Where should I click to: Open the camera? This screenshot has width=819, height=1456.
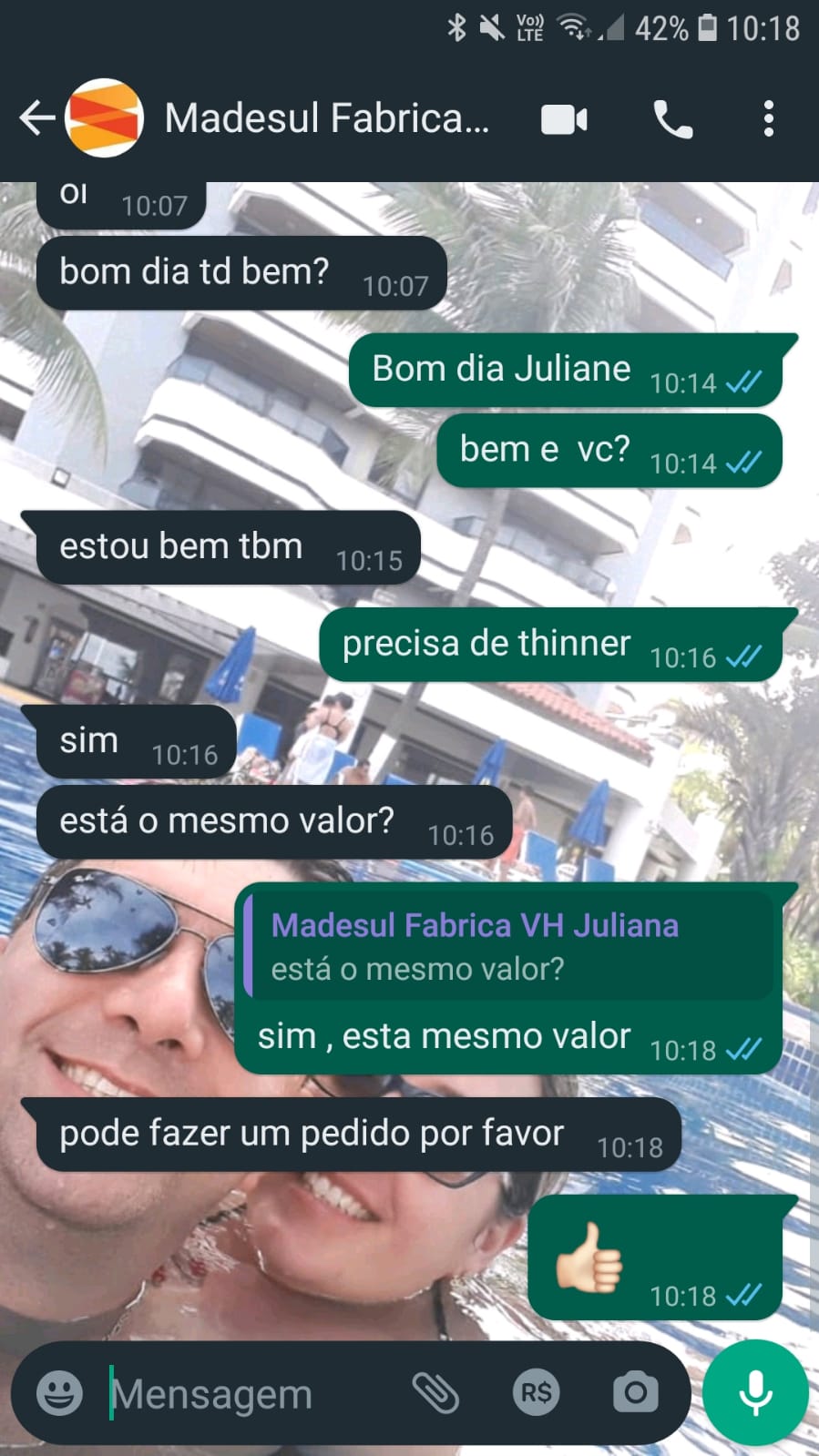pos(635,1392)
